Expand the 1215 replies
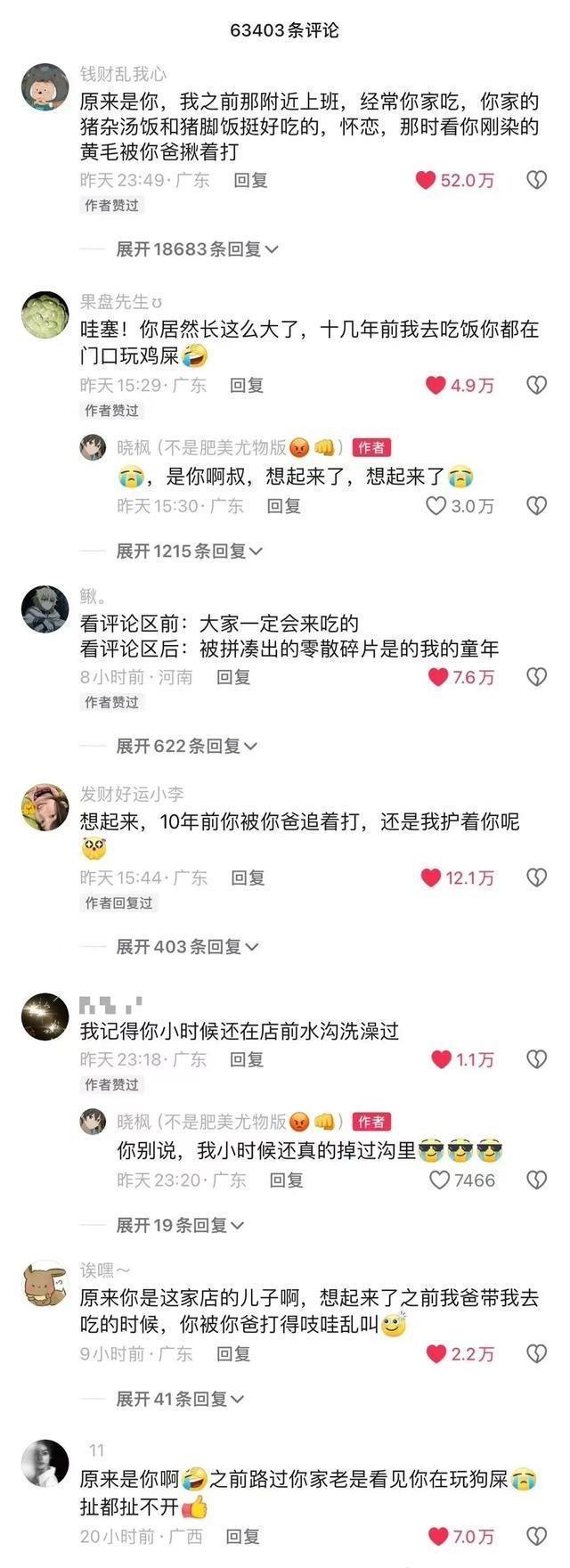This screenshot has width=570, height=1568. pyautogui.click(x=189, y=551)
